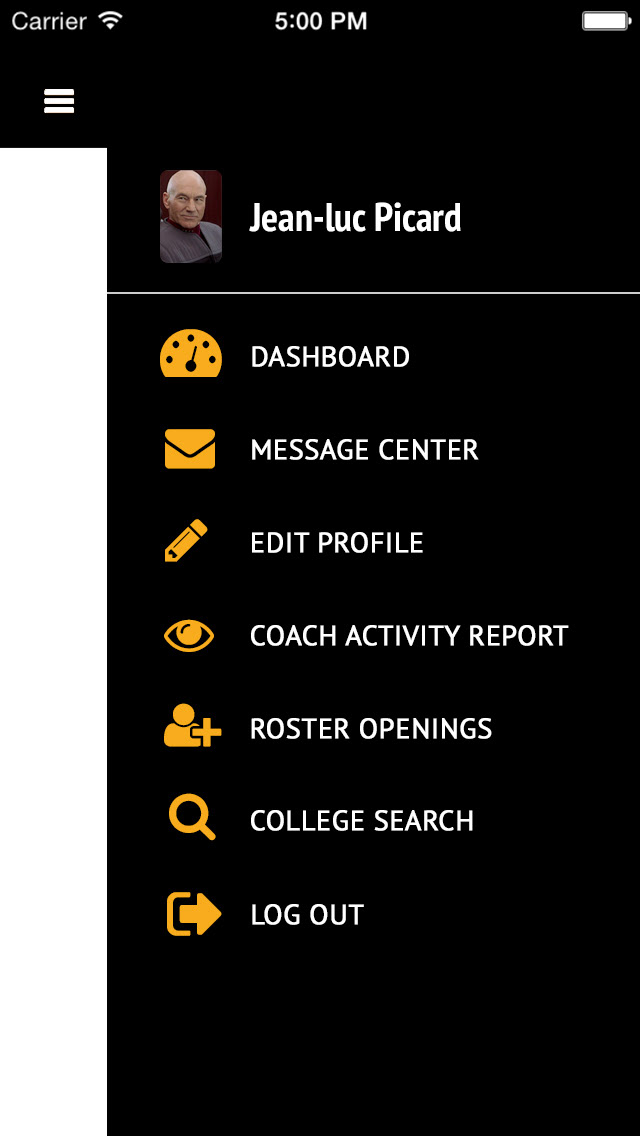Tap Jean-luc Picard's profile picture
This screenshot has height=1136, width=640.
point(191,217)
